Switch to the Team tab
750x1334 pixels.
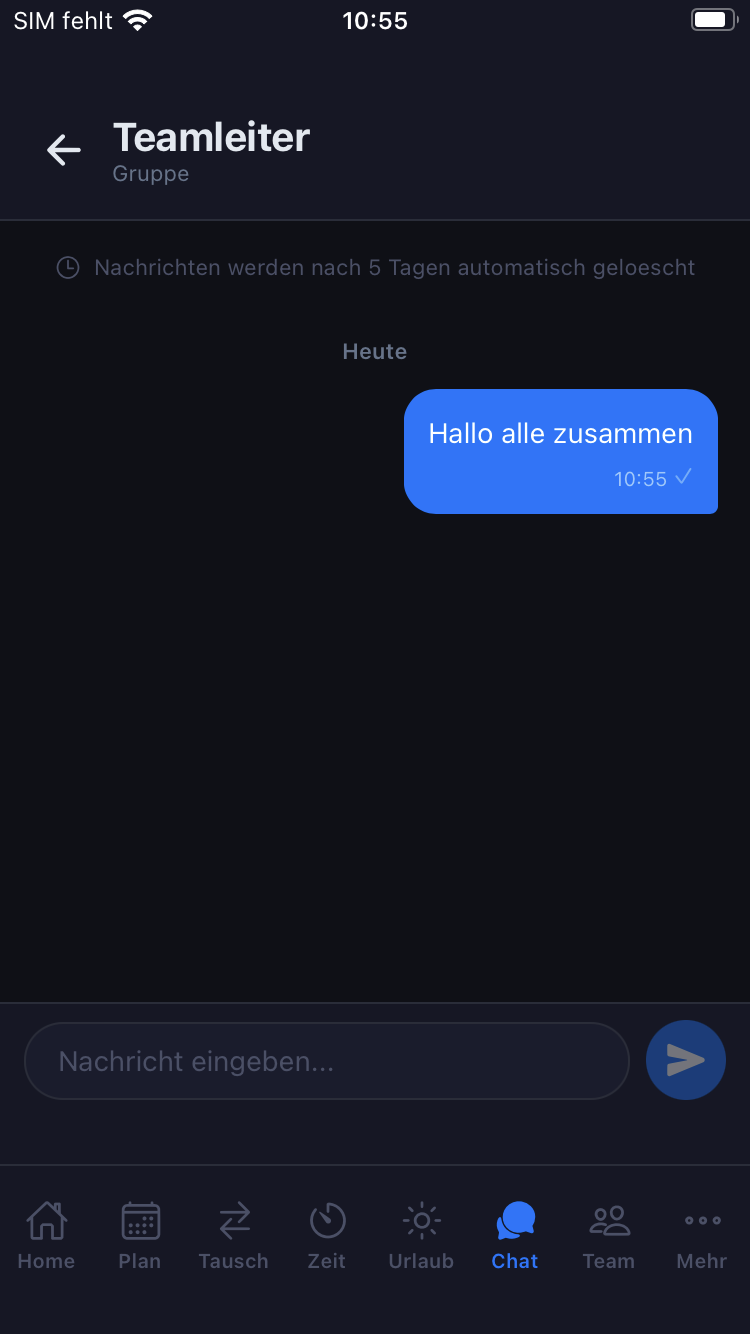pos(608,1235)
